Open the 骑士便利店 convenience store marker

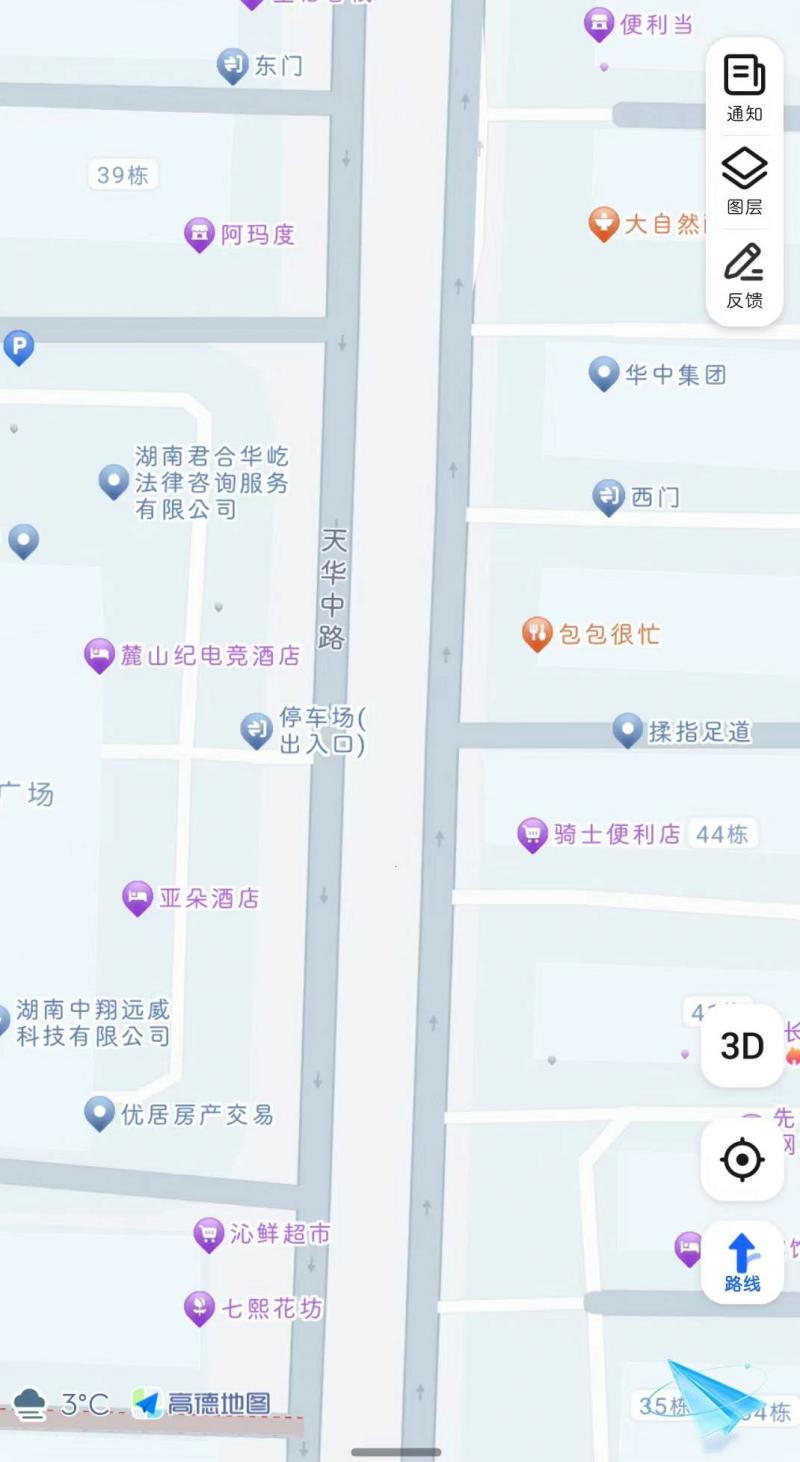click(530, 832)
